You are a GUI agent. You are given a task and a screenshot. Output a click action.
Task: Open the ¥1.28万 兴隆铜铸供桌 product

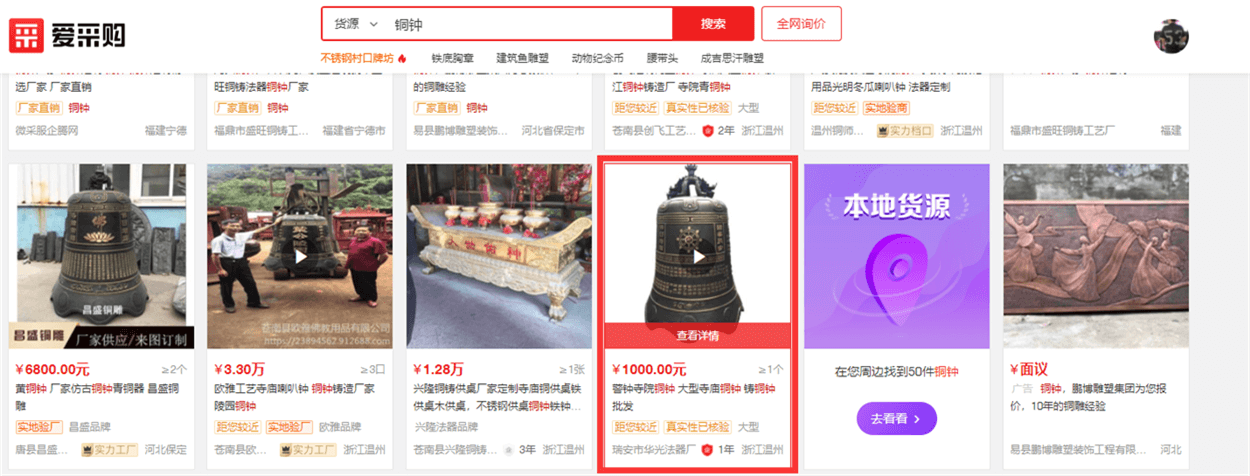click(499, 256)
